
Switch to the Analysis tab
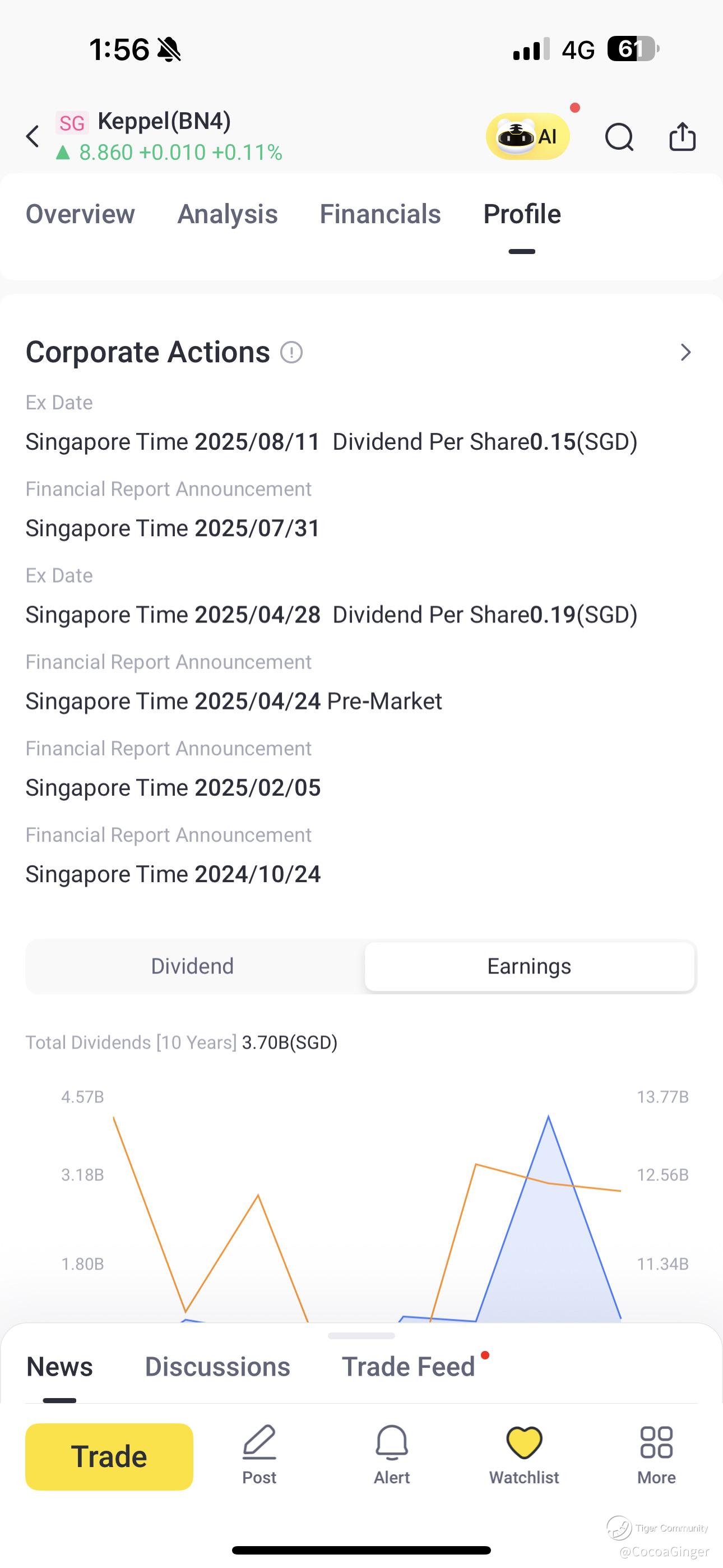pos(228,214)
